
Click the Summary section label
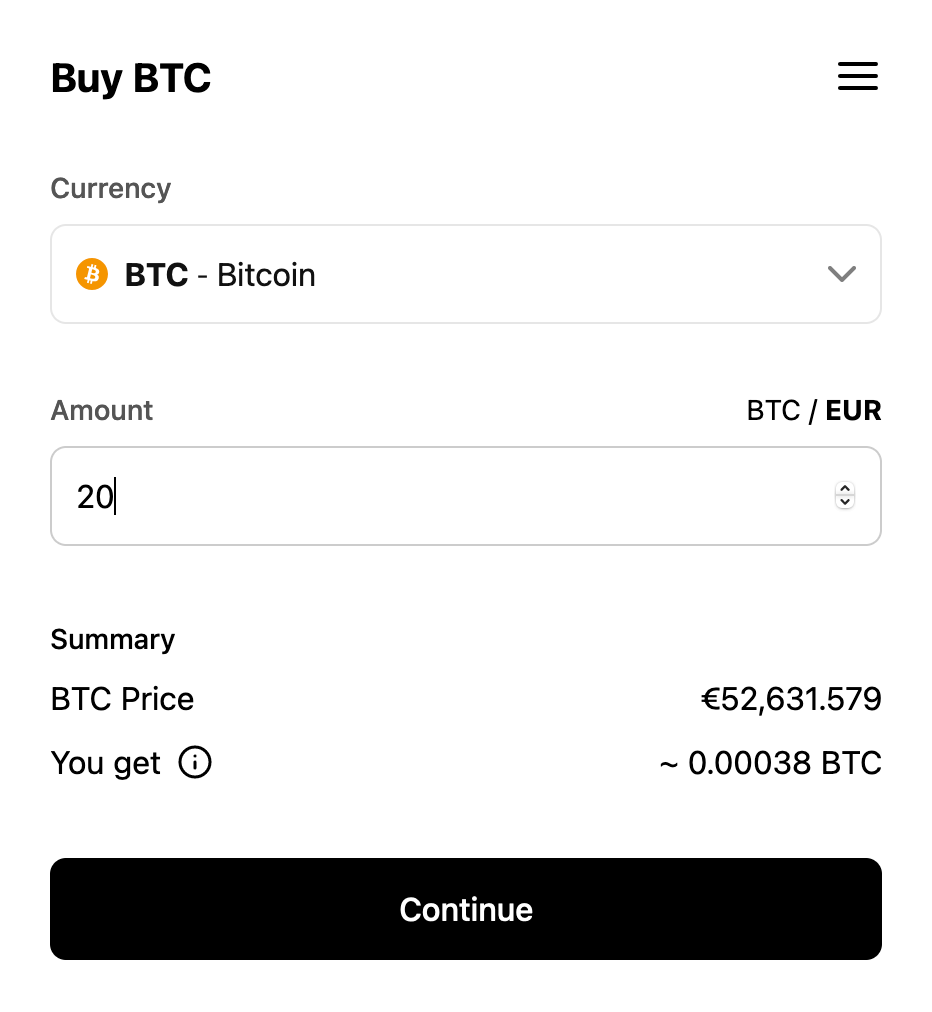point(112,639)
